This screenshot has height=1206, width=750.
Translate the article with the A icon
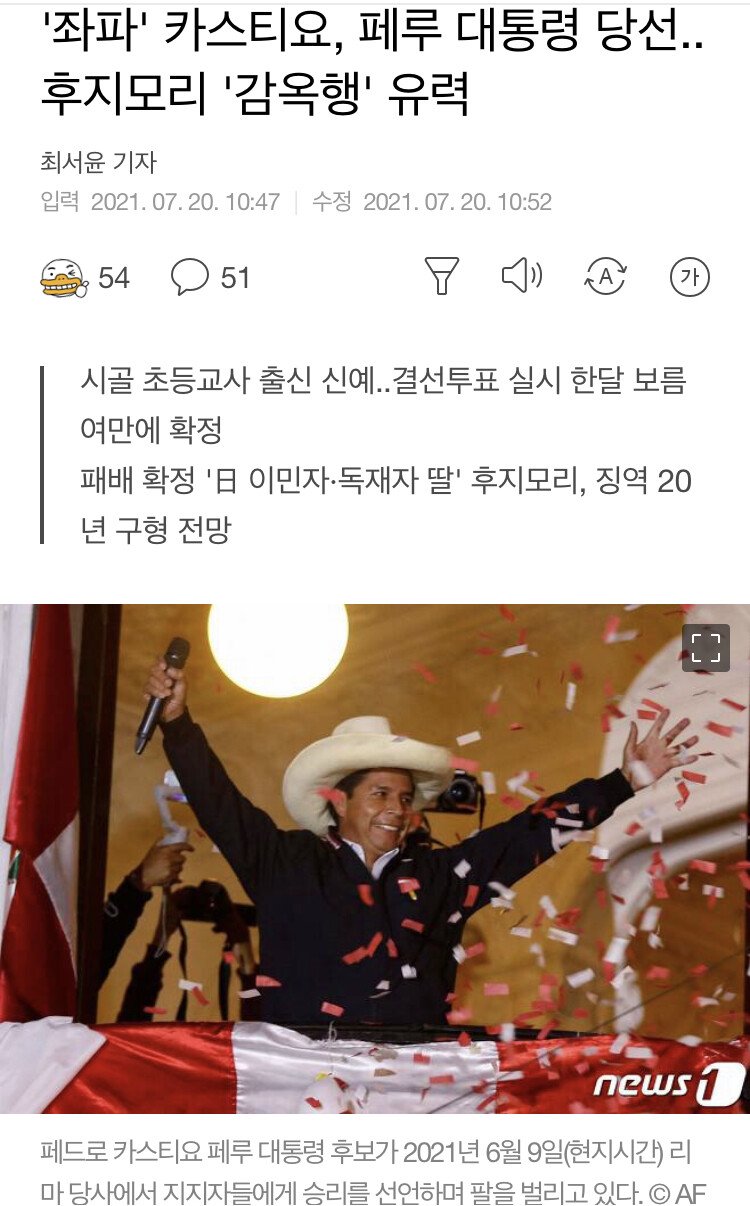[605, 277]
